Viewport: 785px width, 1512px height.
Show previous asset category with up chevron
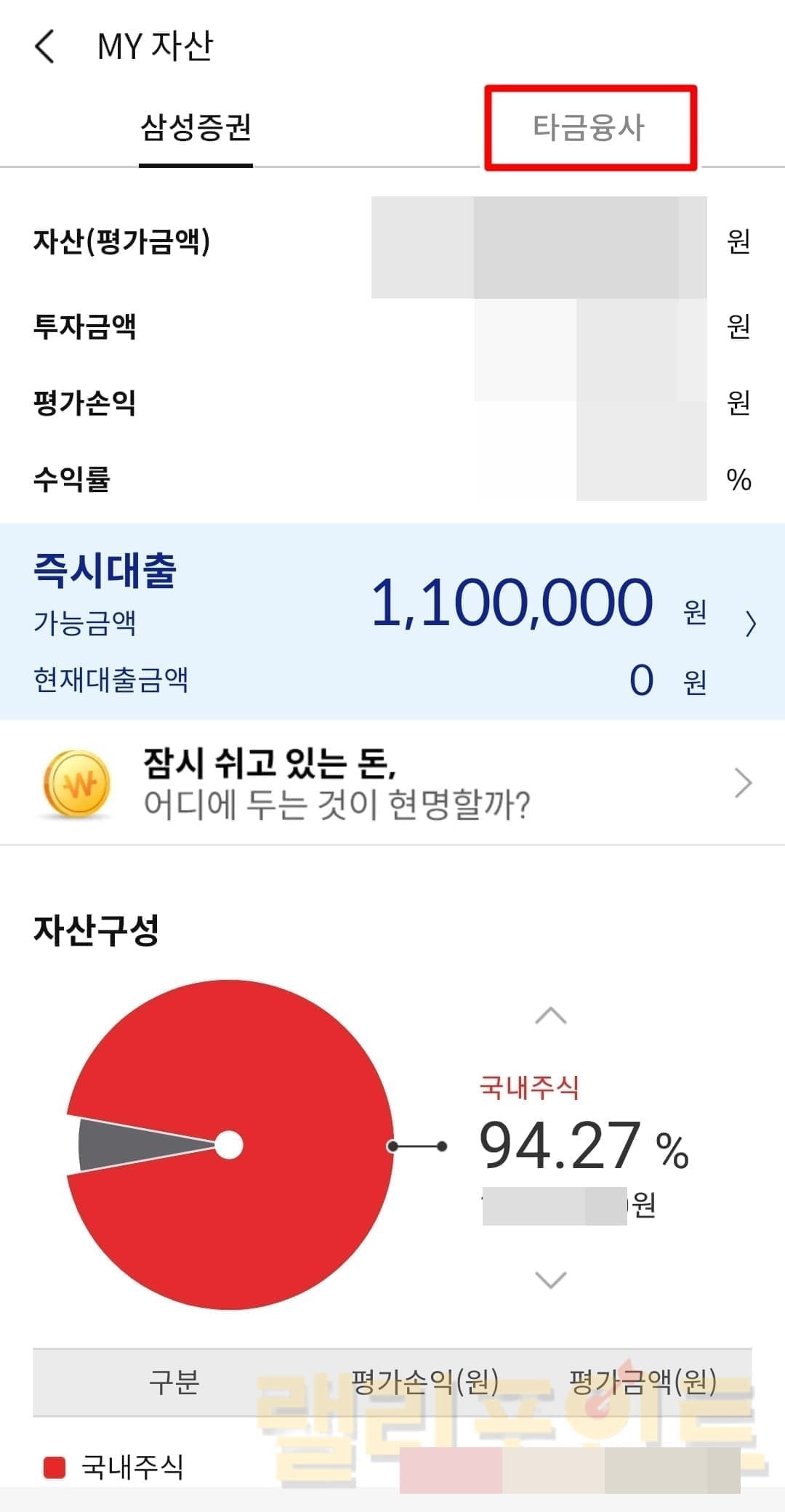tap(550, 1016)
